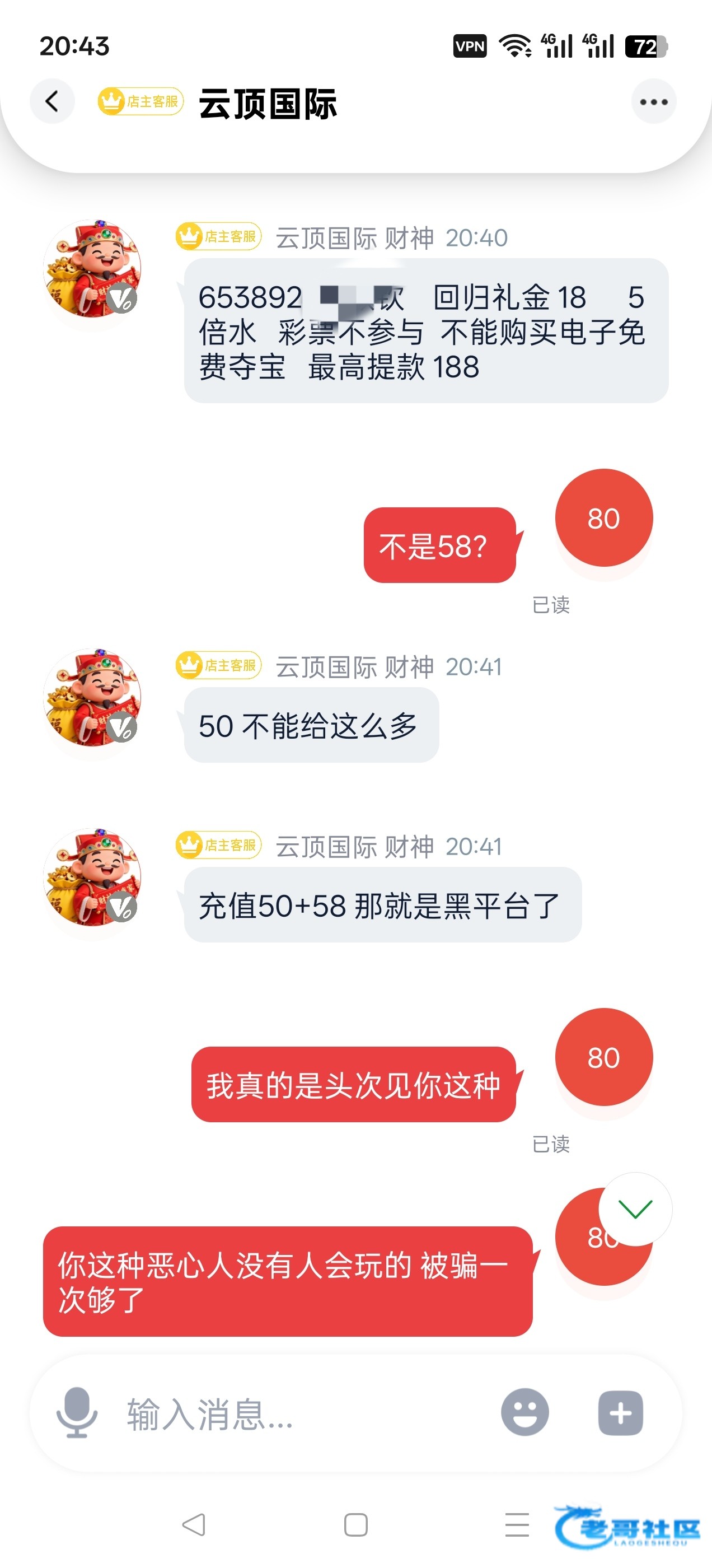Open the system recent apps button

coord(517,1525)
